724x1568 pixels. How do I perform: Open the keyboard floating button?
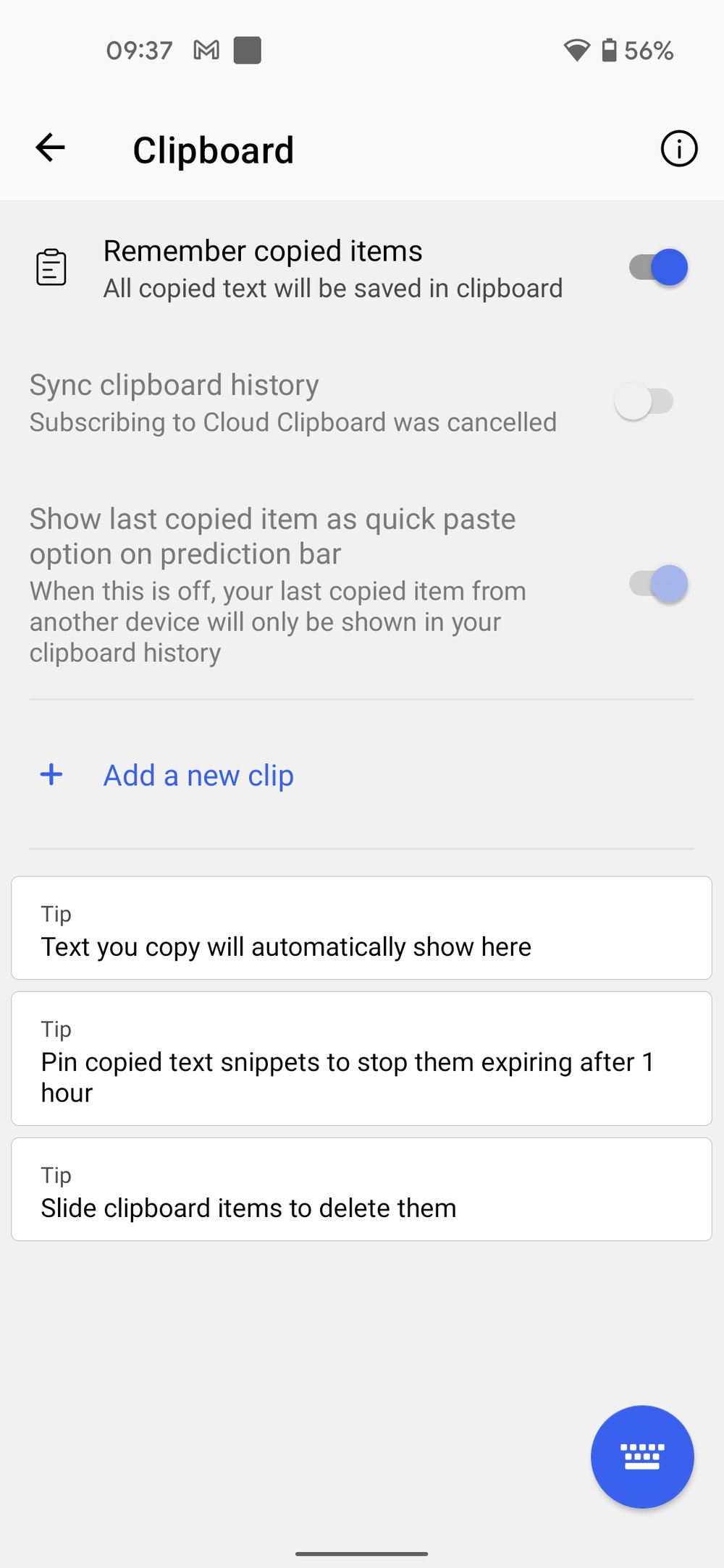point(642,1457)
